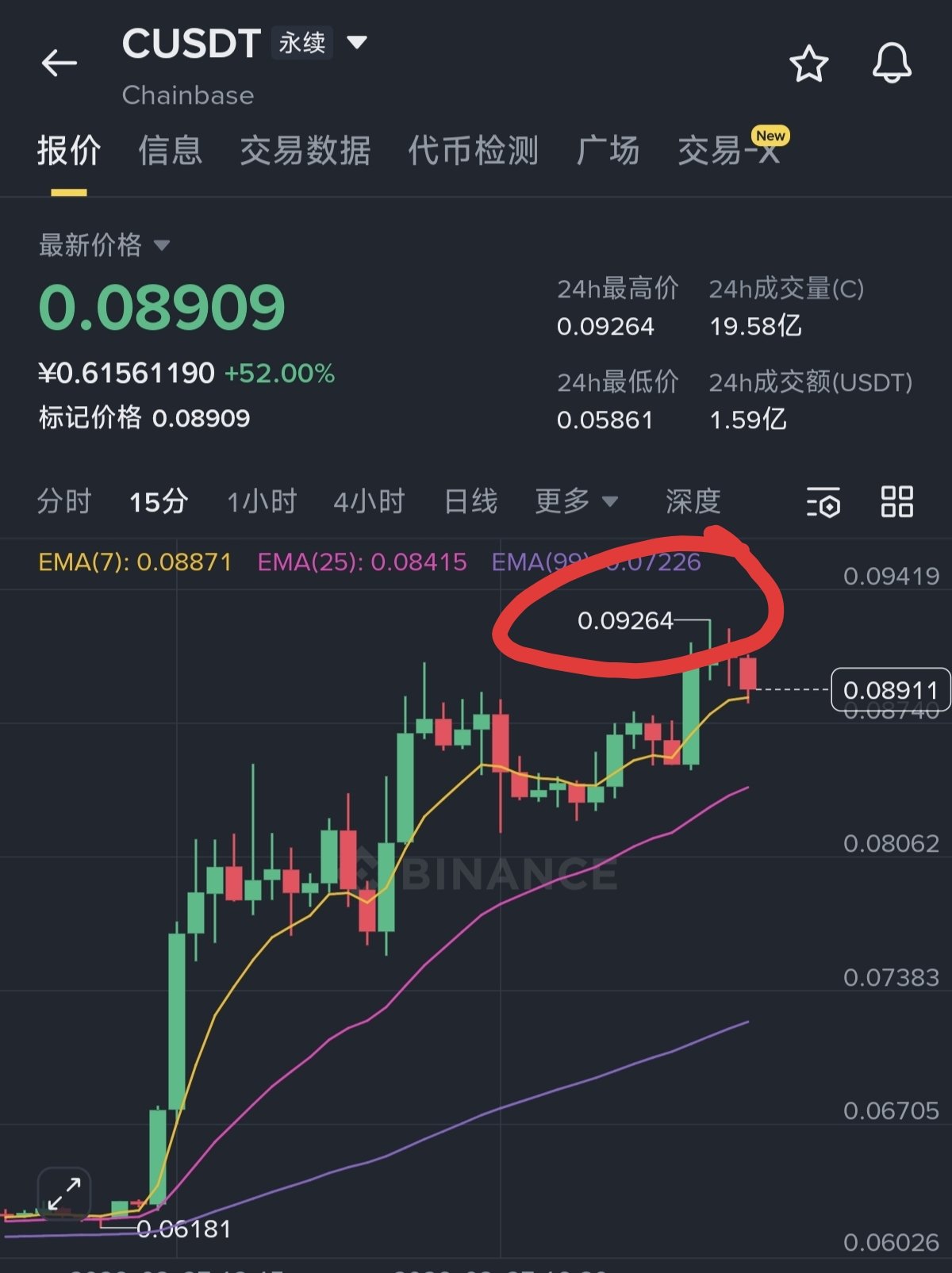Add CUSDT to favorites with star
The image size is (952, 1273).
808,64
